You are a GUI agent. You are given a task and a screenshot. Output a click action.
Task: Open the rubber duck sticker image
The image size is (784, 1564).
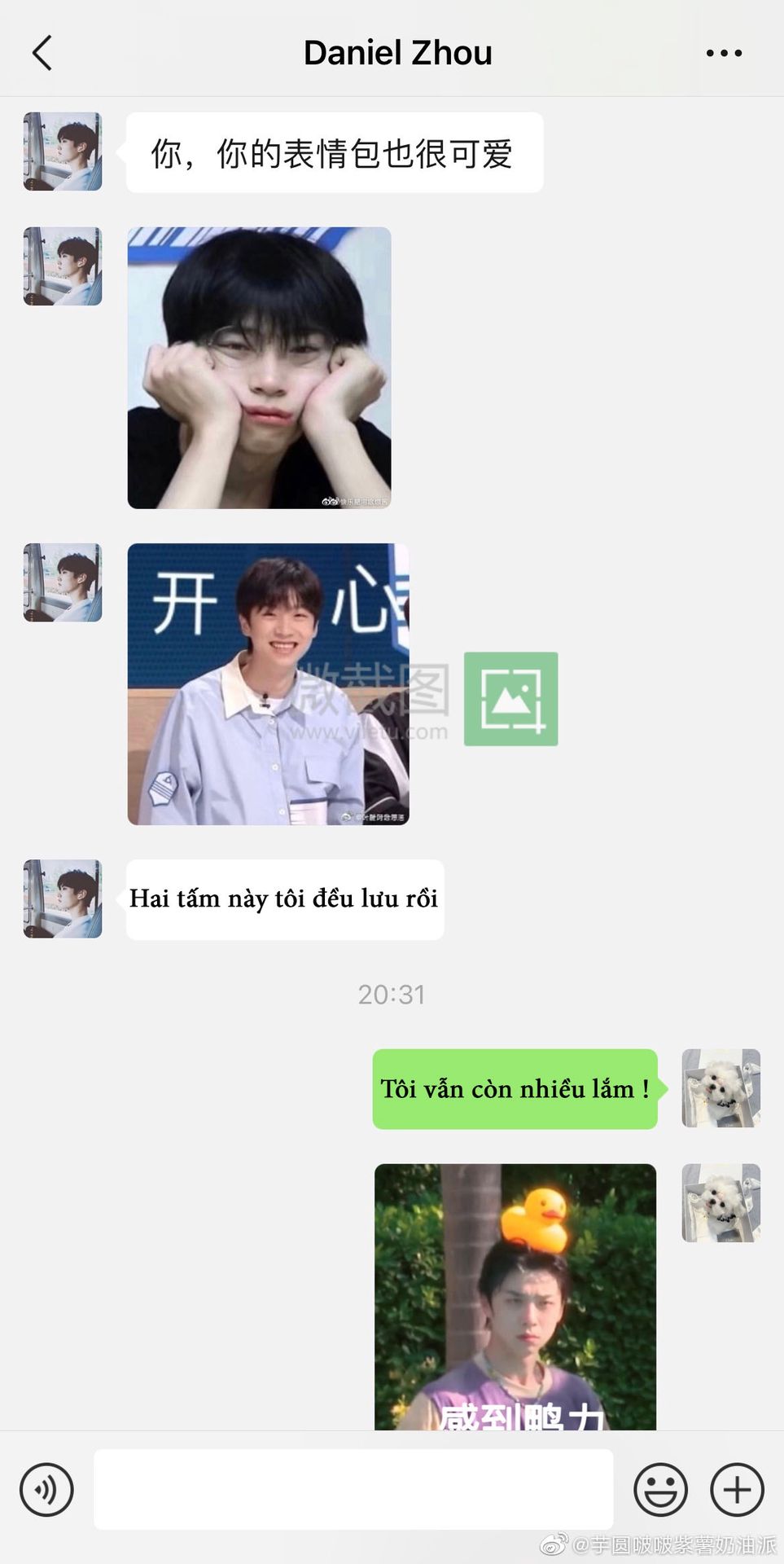coord(515,1295)
